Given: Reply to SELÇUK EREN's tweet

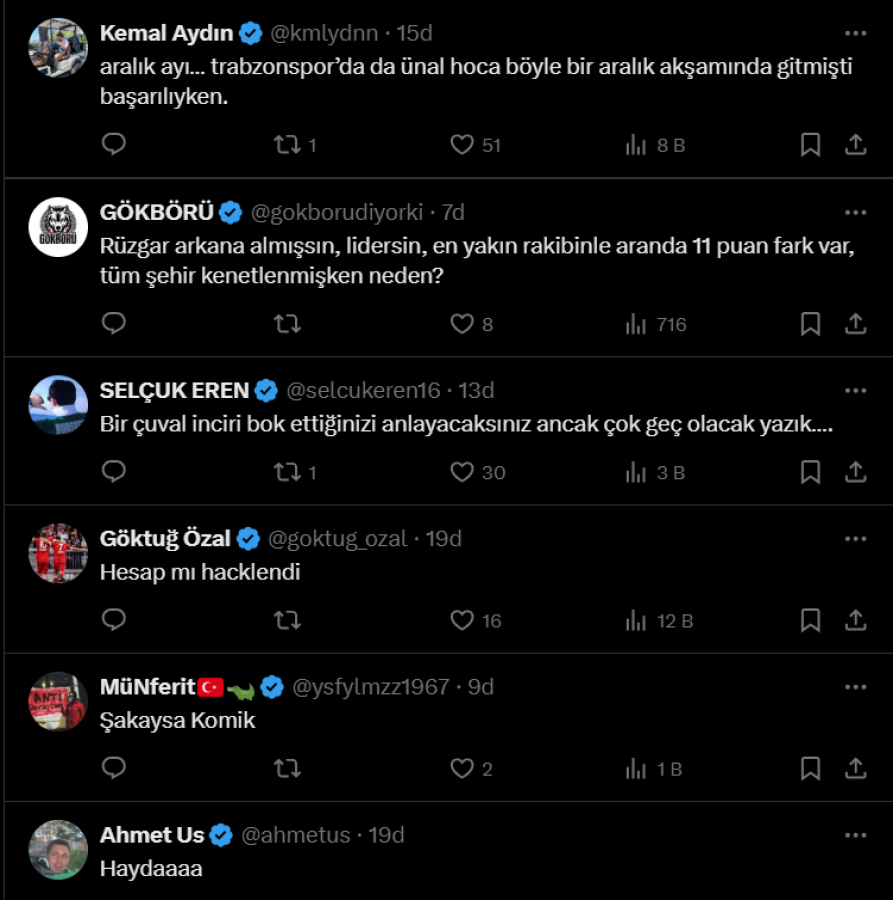Looking at the screenshot, I should pyautogui.click(x=114, y=472).
